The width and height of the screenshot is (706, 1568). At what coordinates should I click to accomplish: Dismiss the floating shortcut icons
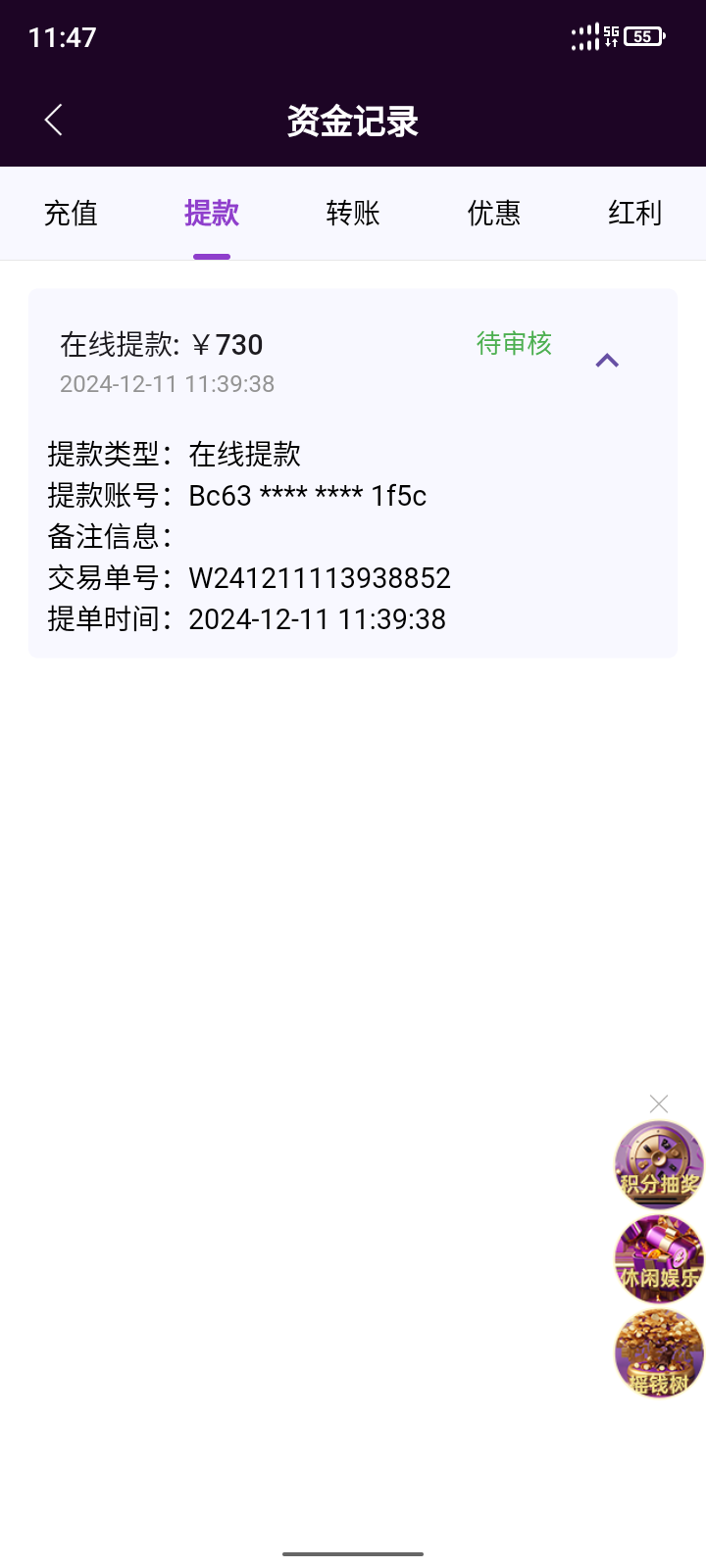point(659,1103)
